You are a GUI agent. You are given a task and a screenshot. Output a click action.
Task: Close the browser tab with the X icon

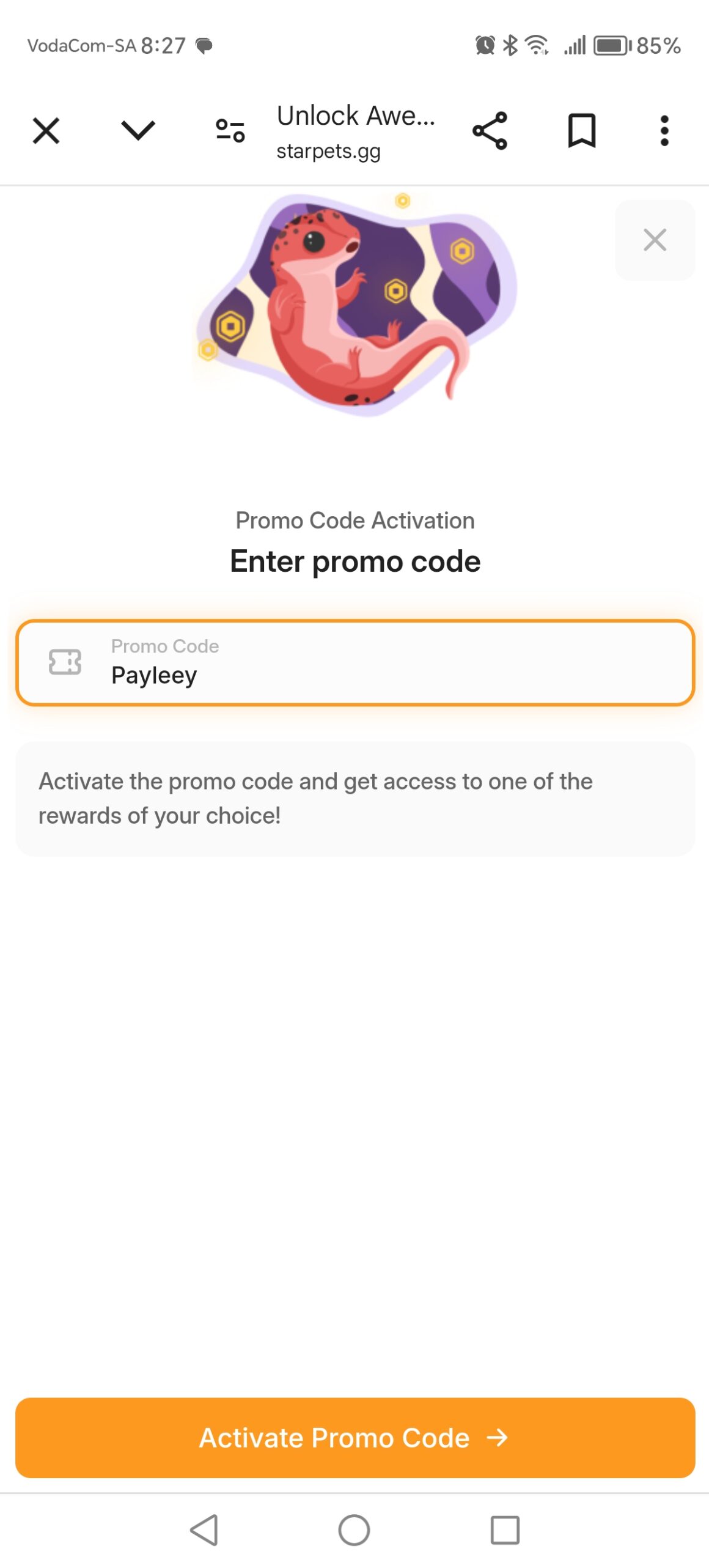tap(45, 130)
